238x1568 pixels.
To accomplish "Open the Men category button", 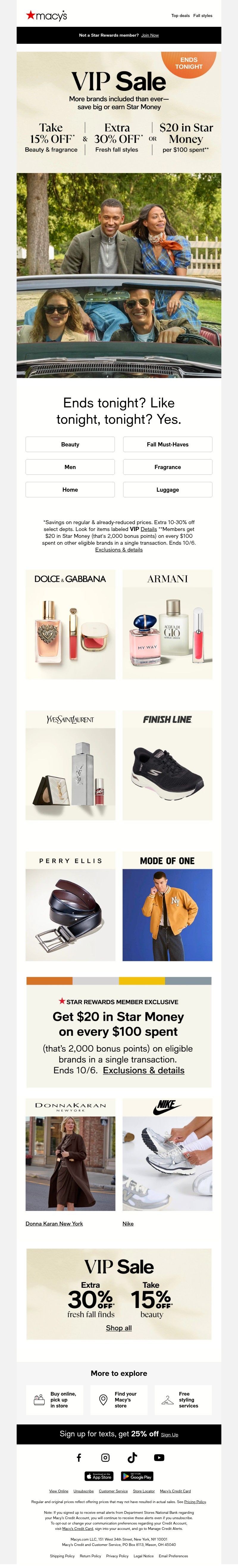I will (70, 467).
